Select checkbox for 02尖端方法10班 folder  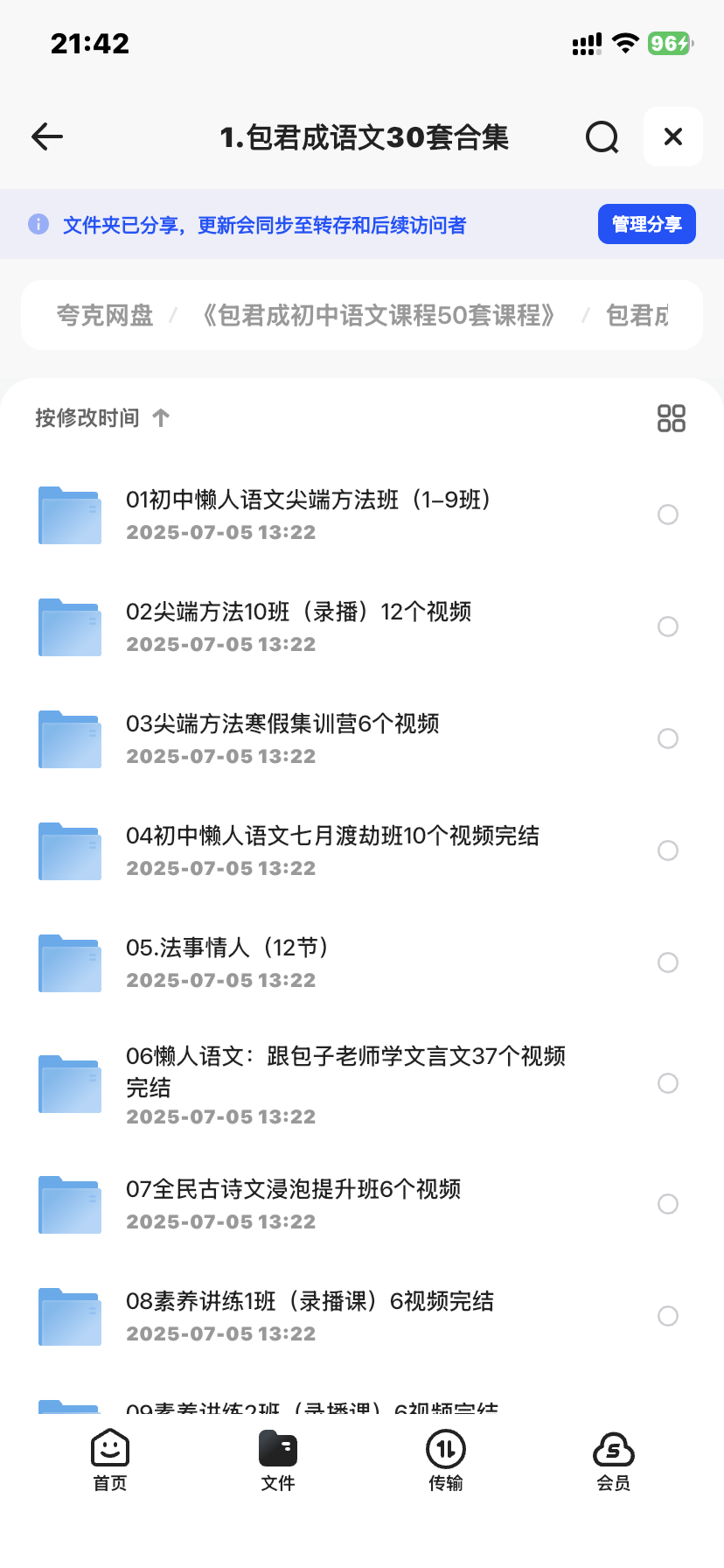click(668, 626)
